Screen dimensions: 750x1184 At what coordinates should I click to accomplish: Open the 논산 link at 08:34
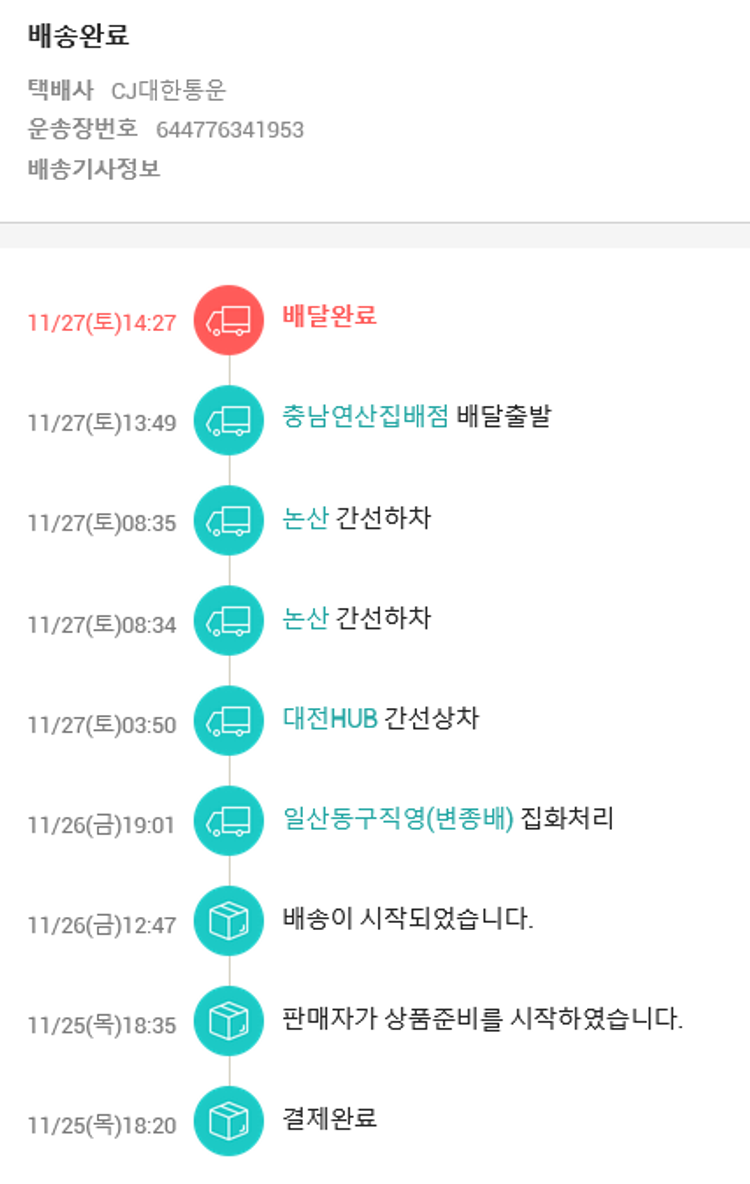[305, 619]
